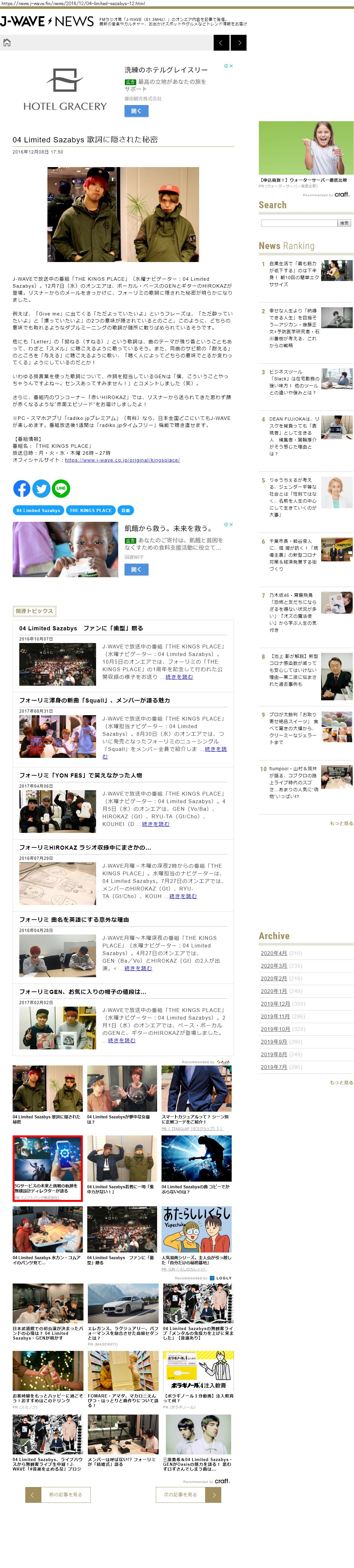Share this article on LINE

[x=61, y=488]
